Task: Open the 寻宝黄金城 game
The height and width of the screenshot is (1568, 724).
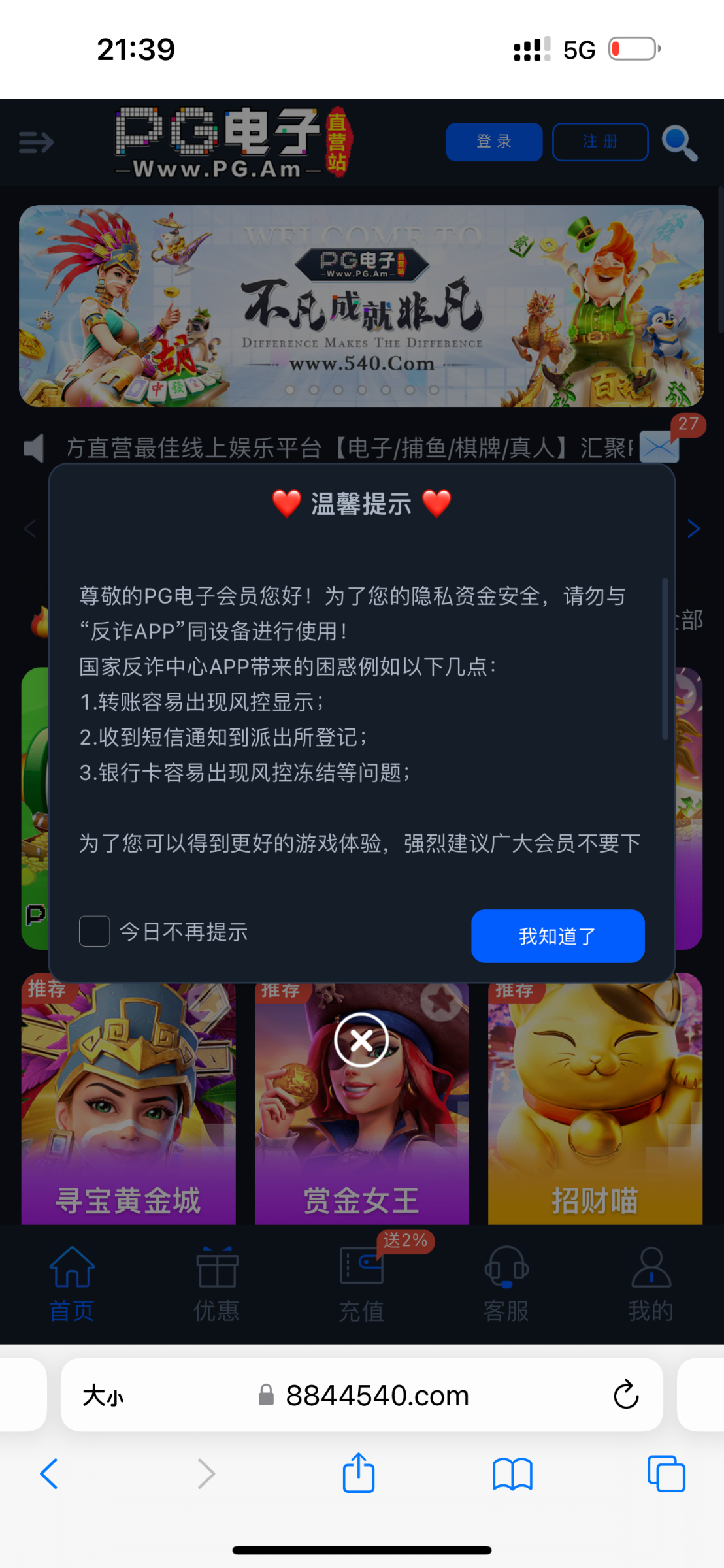Action: tap(128, 1104)
